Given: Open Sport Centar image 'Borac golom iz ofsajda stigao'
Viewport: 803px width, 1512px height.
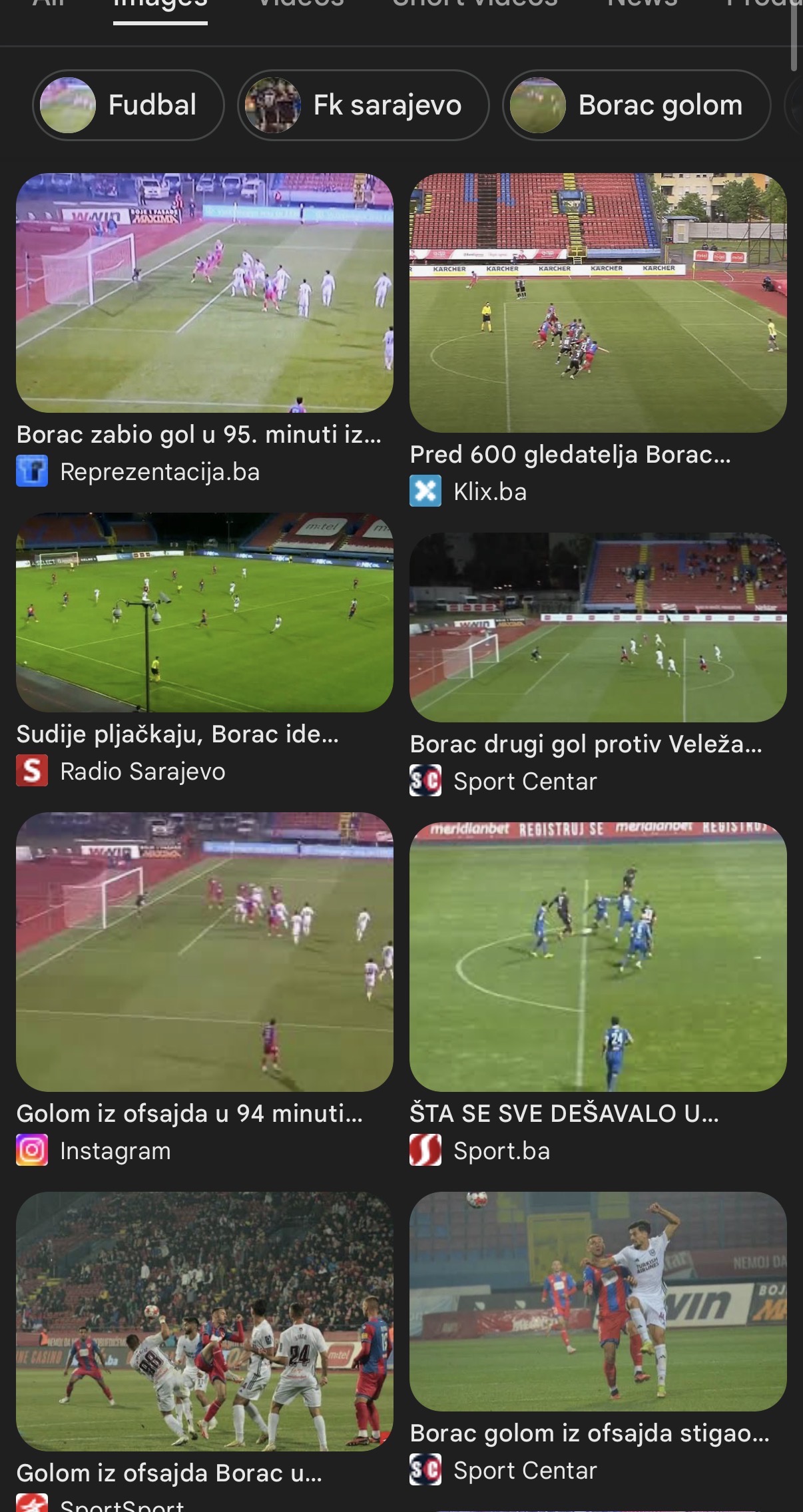Looking at the screenshot, I should (598, 1302).
